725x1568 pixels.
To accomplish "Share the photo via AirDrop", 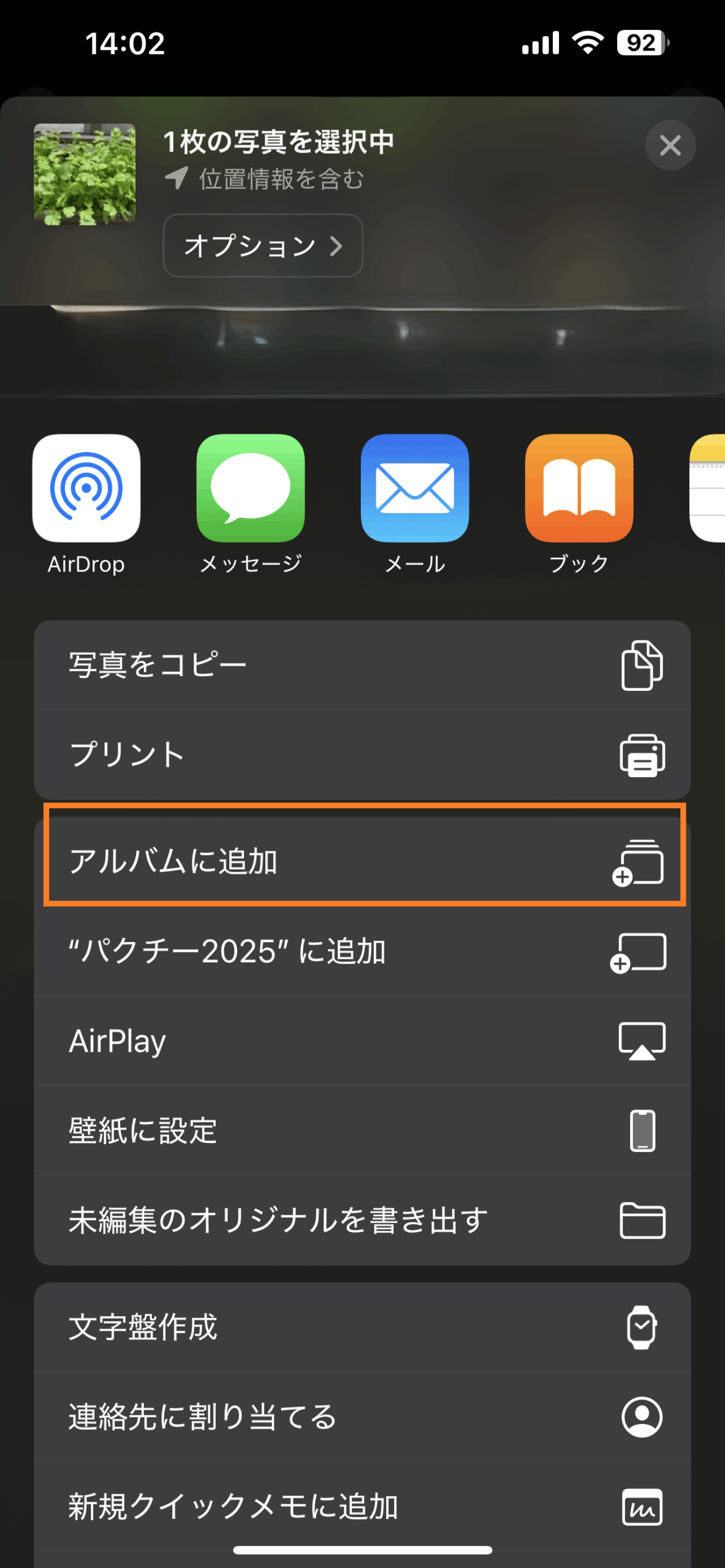I will click(86, 505).
